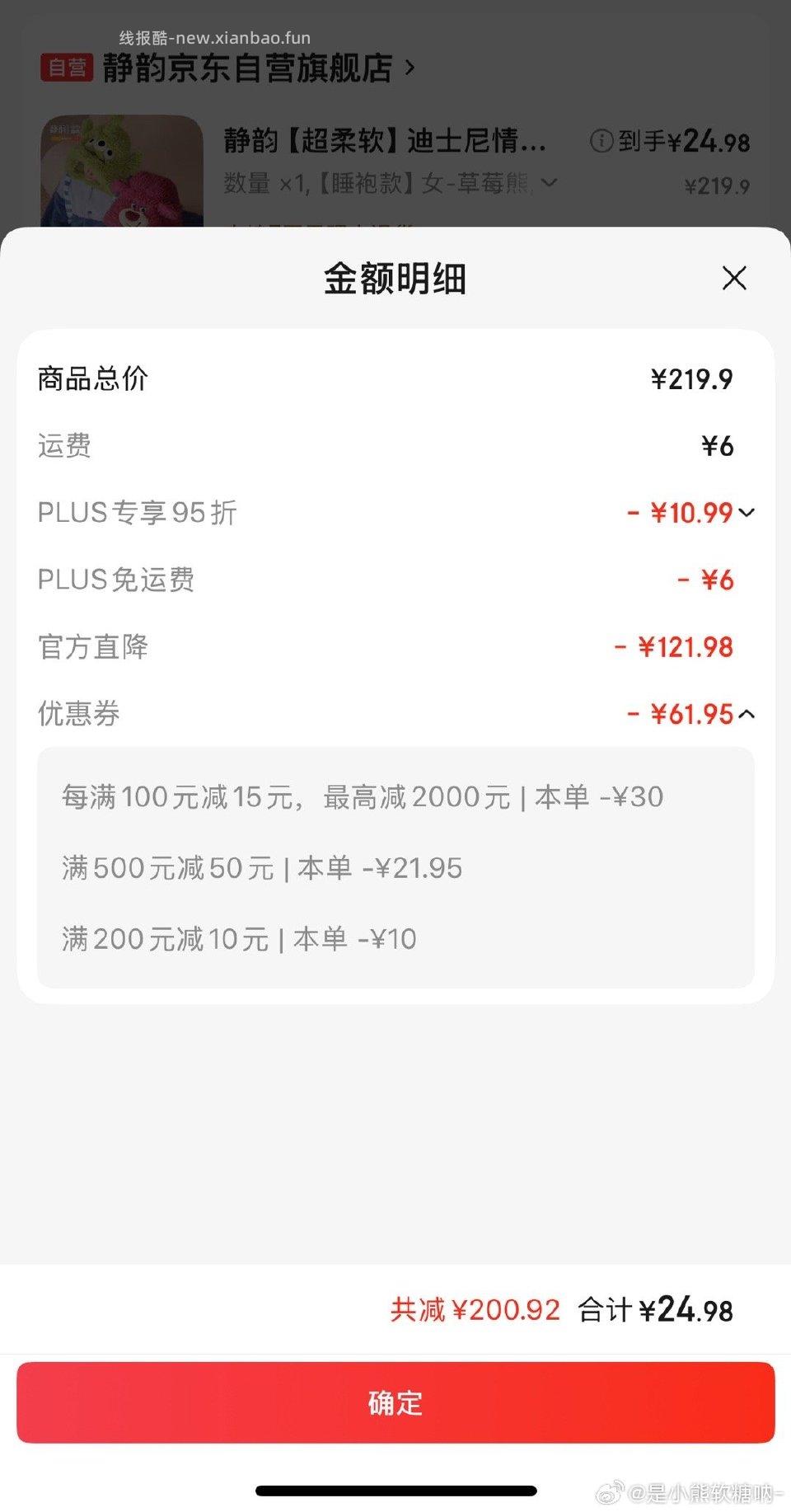
Task: Tap the info icon beside 到手¥24.98
Action: tap(602, 141)
